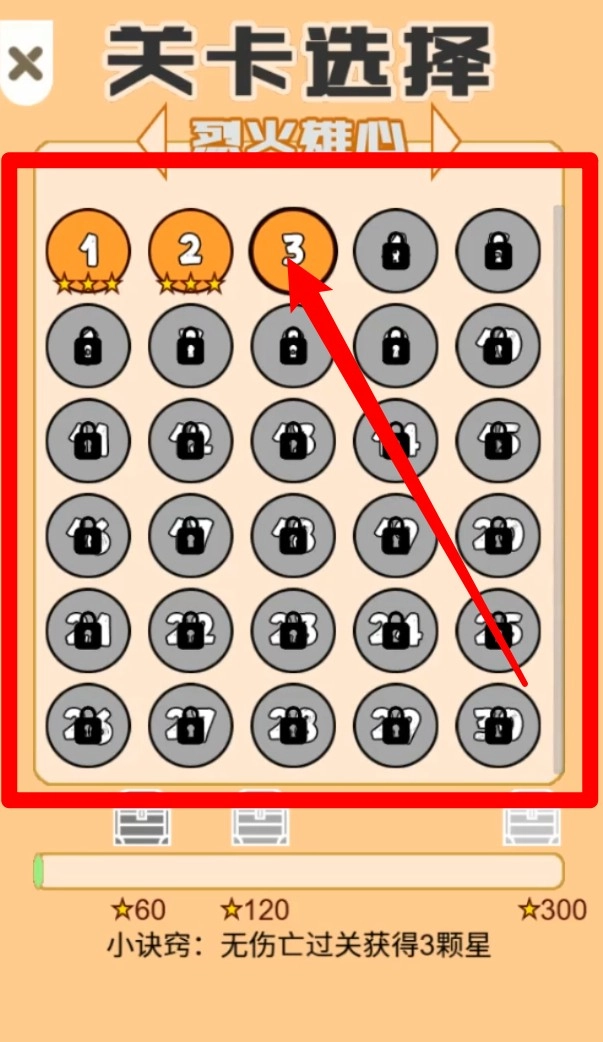Select level 1
Viewport: 603px width, 1042px height.
(88, 250)
